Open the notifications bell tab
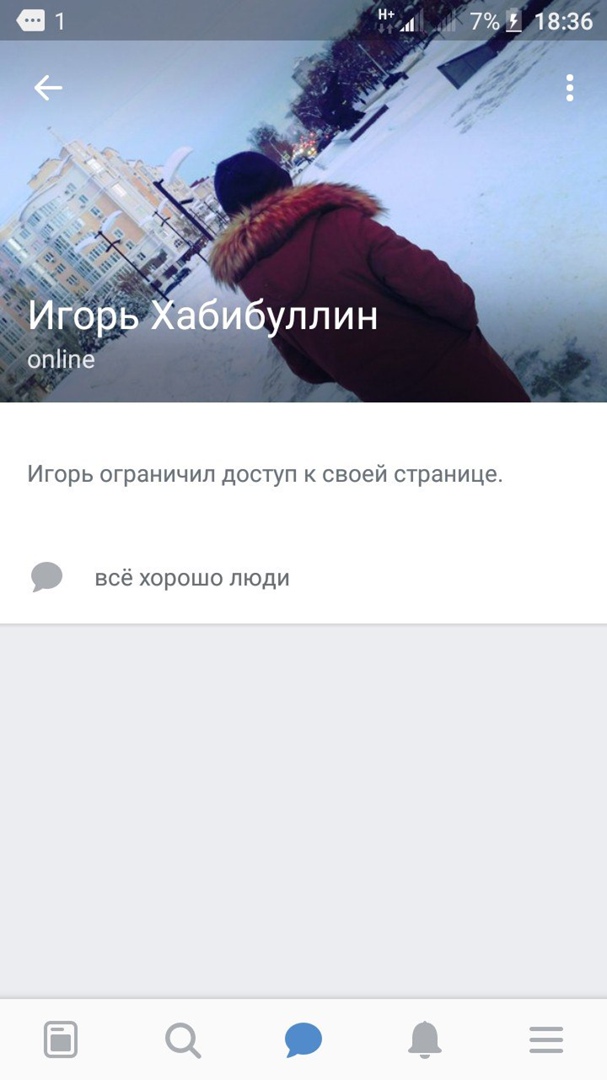Image resolution: width=607 pixels, height=1080 pixels. pos(425,1040)
